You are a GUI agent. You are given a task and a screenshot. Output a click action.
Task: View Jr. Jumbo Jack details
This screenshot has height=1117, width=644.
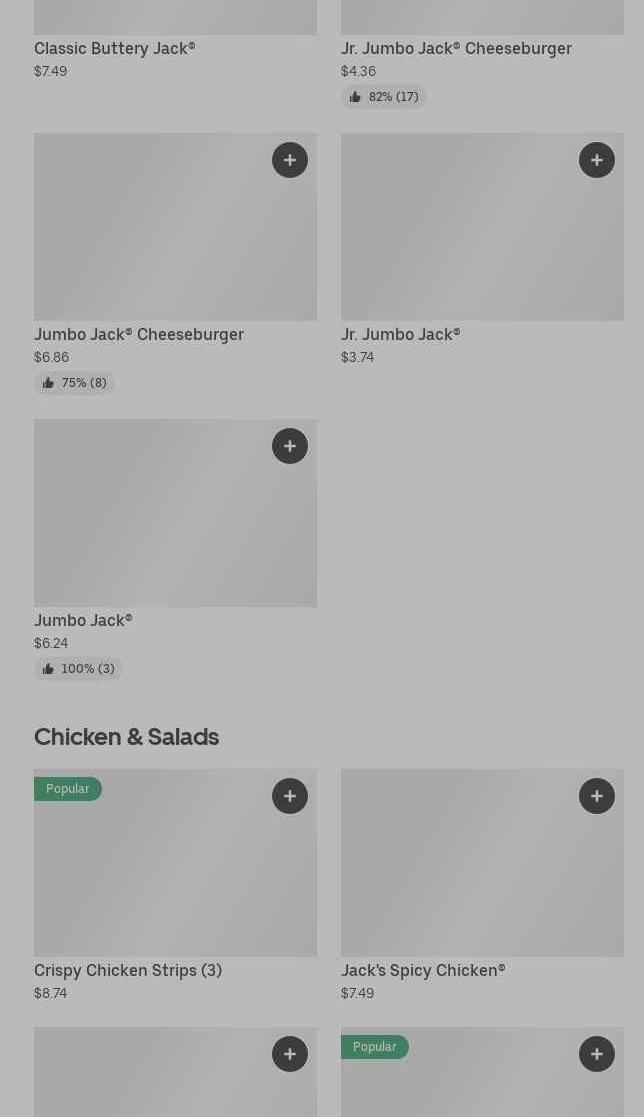tap(400, 334)
